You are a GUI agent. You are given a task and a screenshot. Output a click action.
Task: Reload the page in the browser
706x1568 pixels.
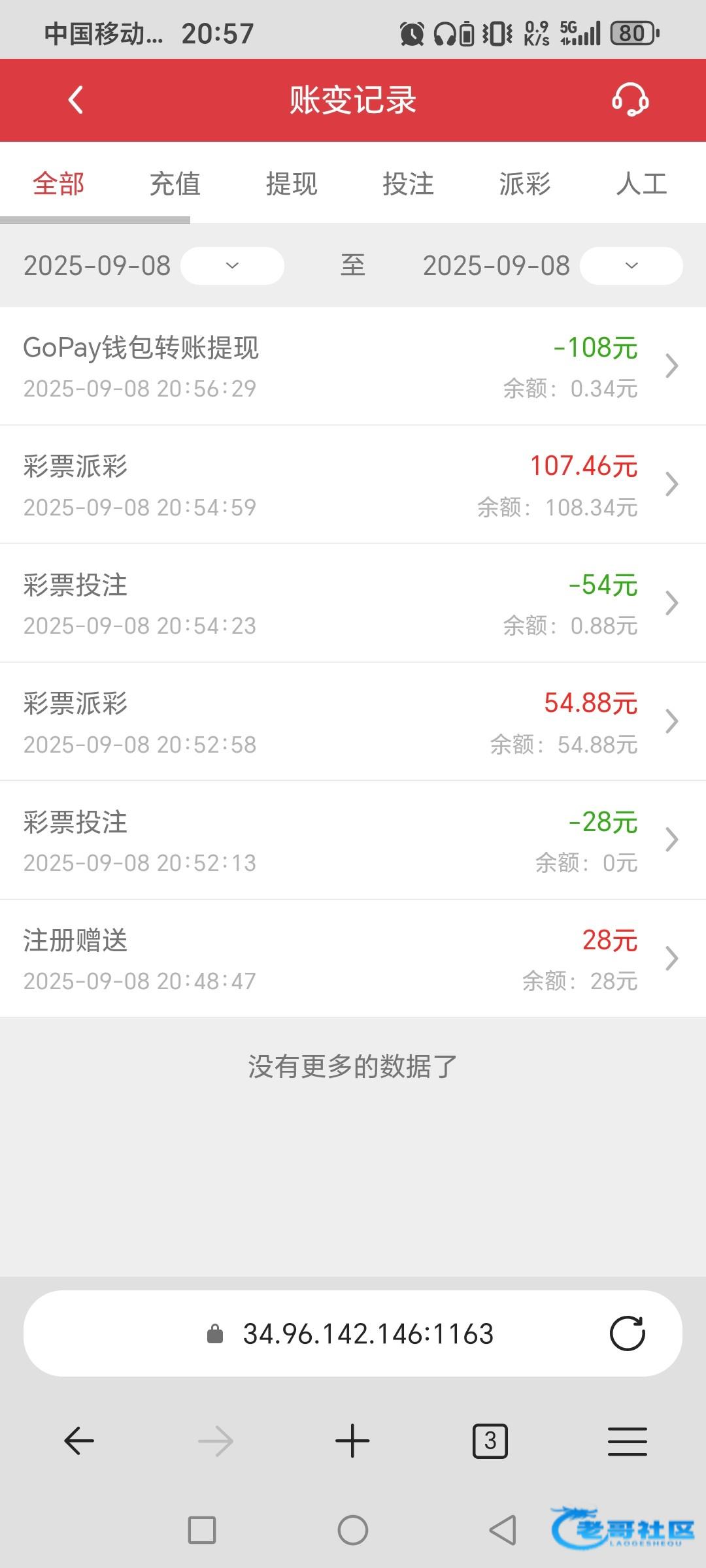(627, 1333)
